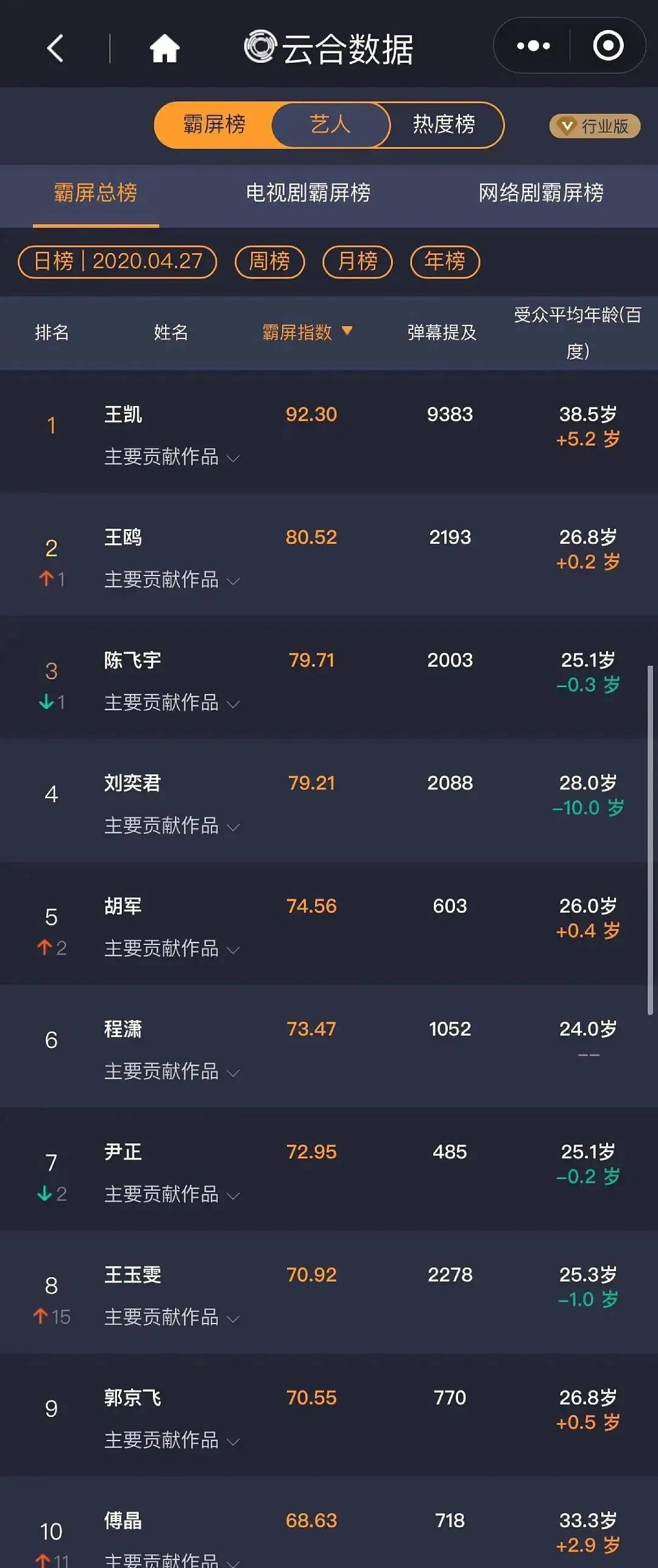The image size is (658, 1568).
Task: Select the 霸屏榜 segment
Action: (x=214, y=125)
